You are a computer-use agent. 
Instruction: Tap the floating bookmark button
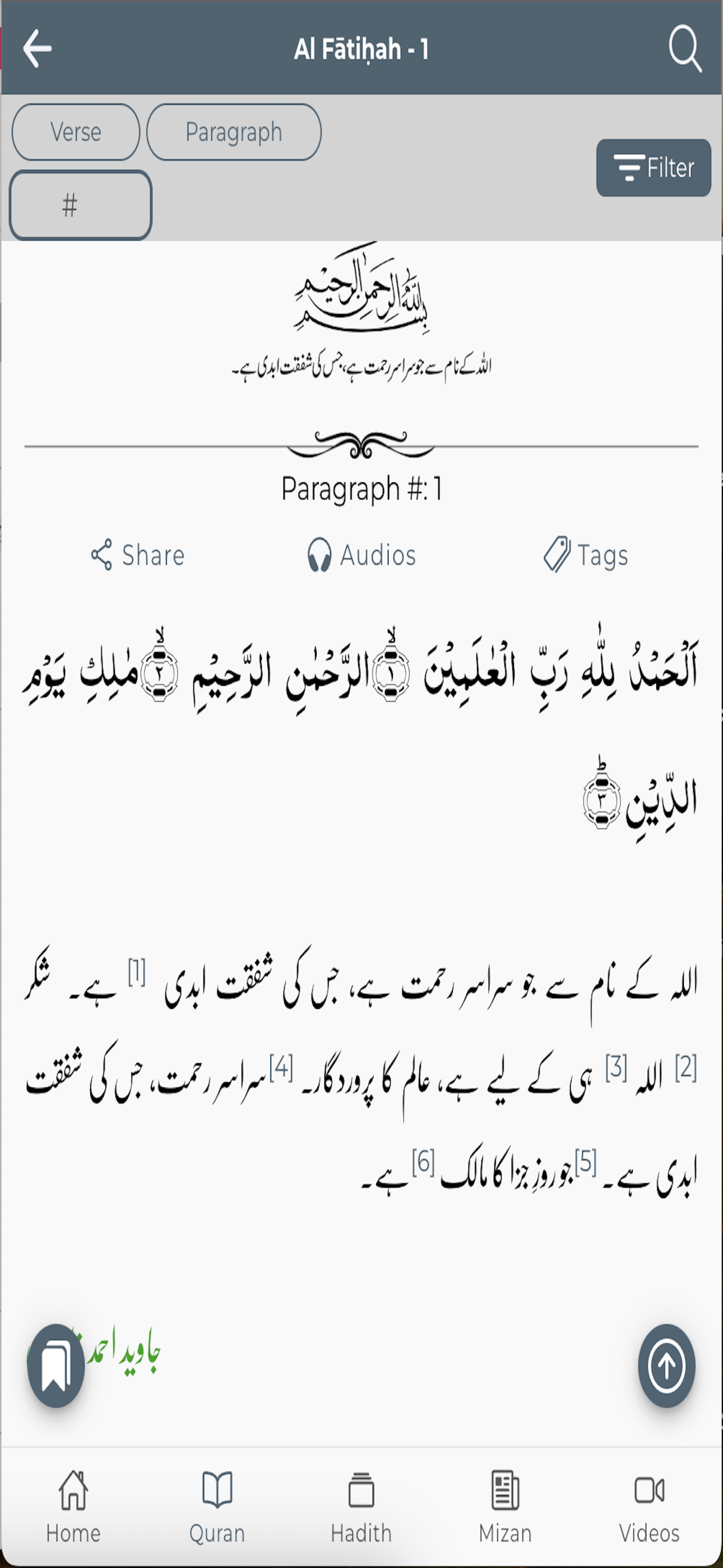click(56, 1366)
